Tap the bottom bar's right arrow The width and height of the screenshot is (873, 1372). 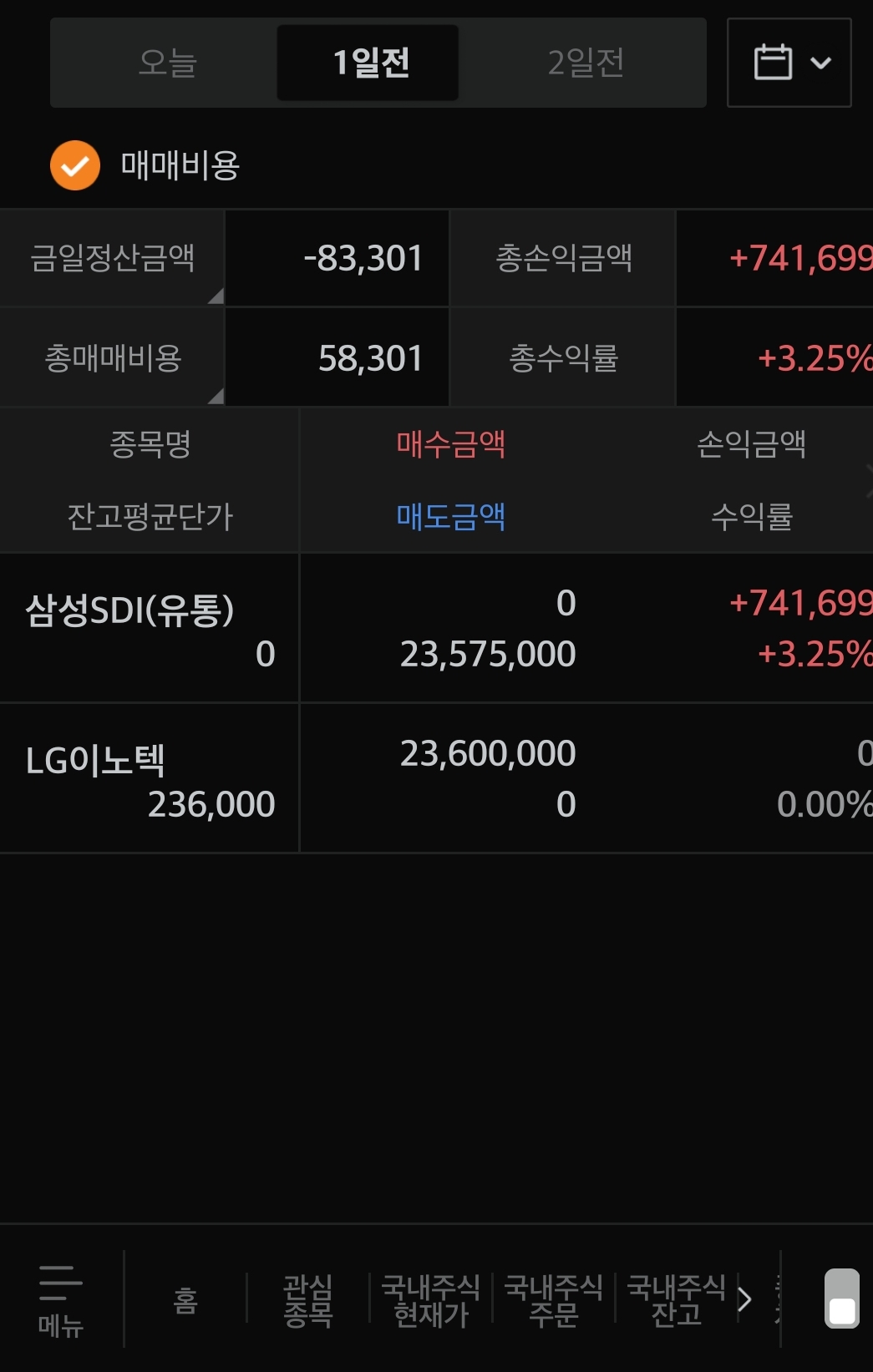tap(744, 1299)
